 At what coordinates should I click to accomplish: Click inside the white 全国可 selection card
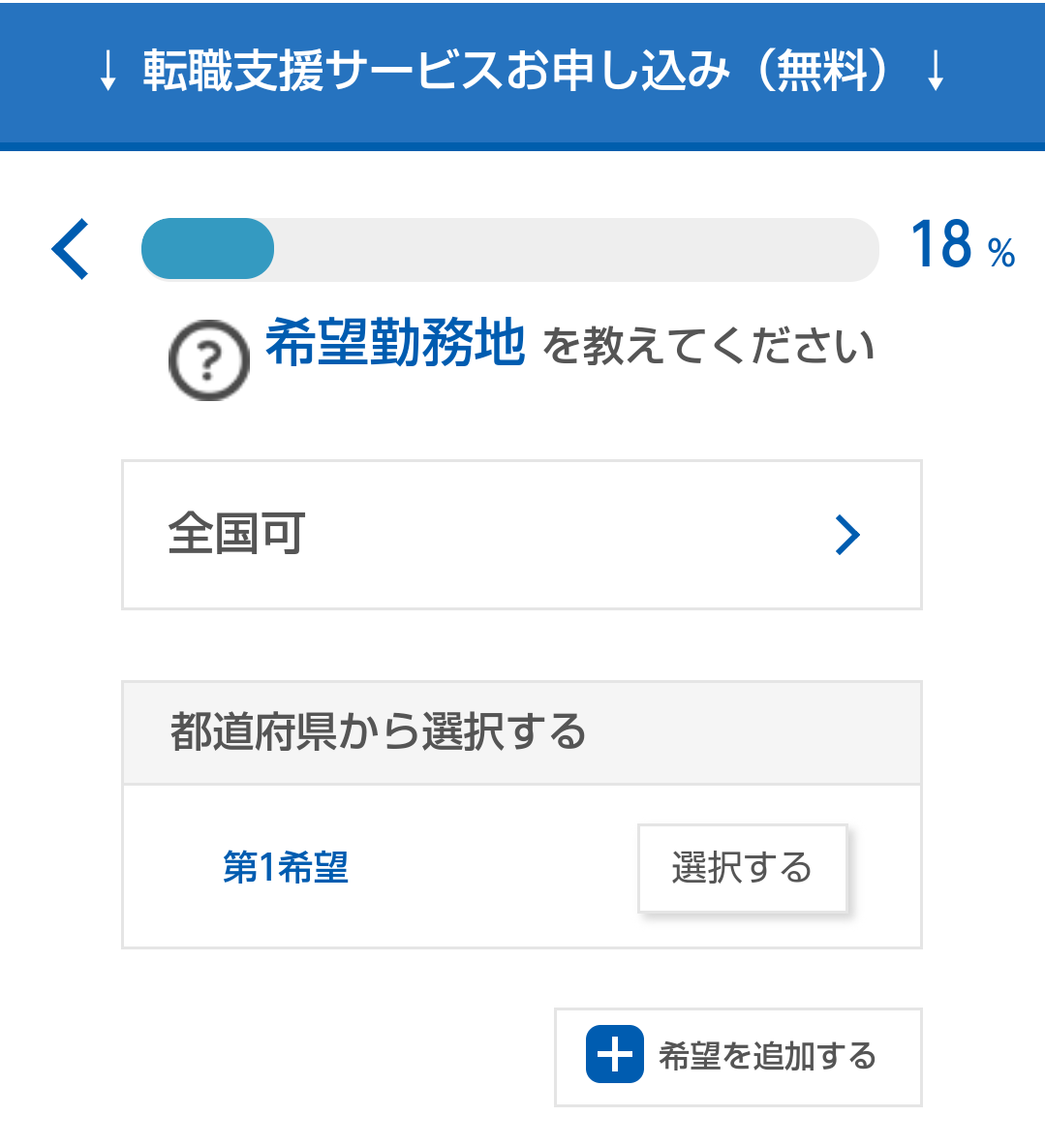521,534
